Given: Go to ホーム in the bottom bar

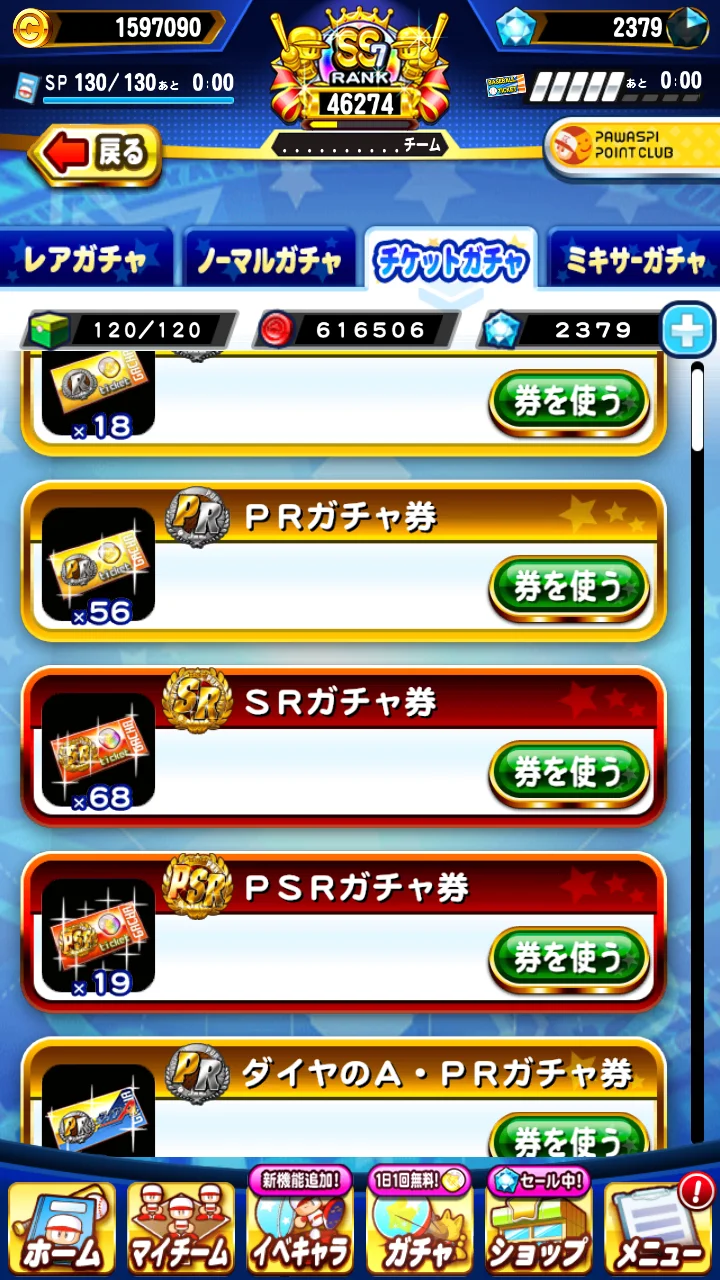Looking at the screenshot, I should tap(62, 1228).
